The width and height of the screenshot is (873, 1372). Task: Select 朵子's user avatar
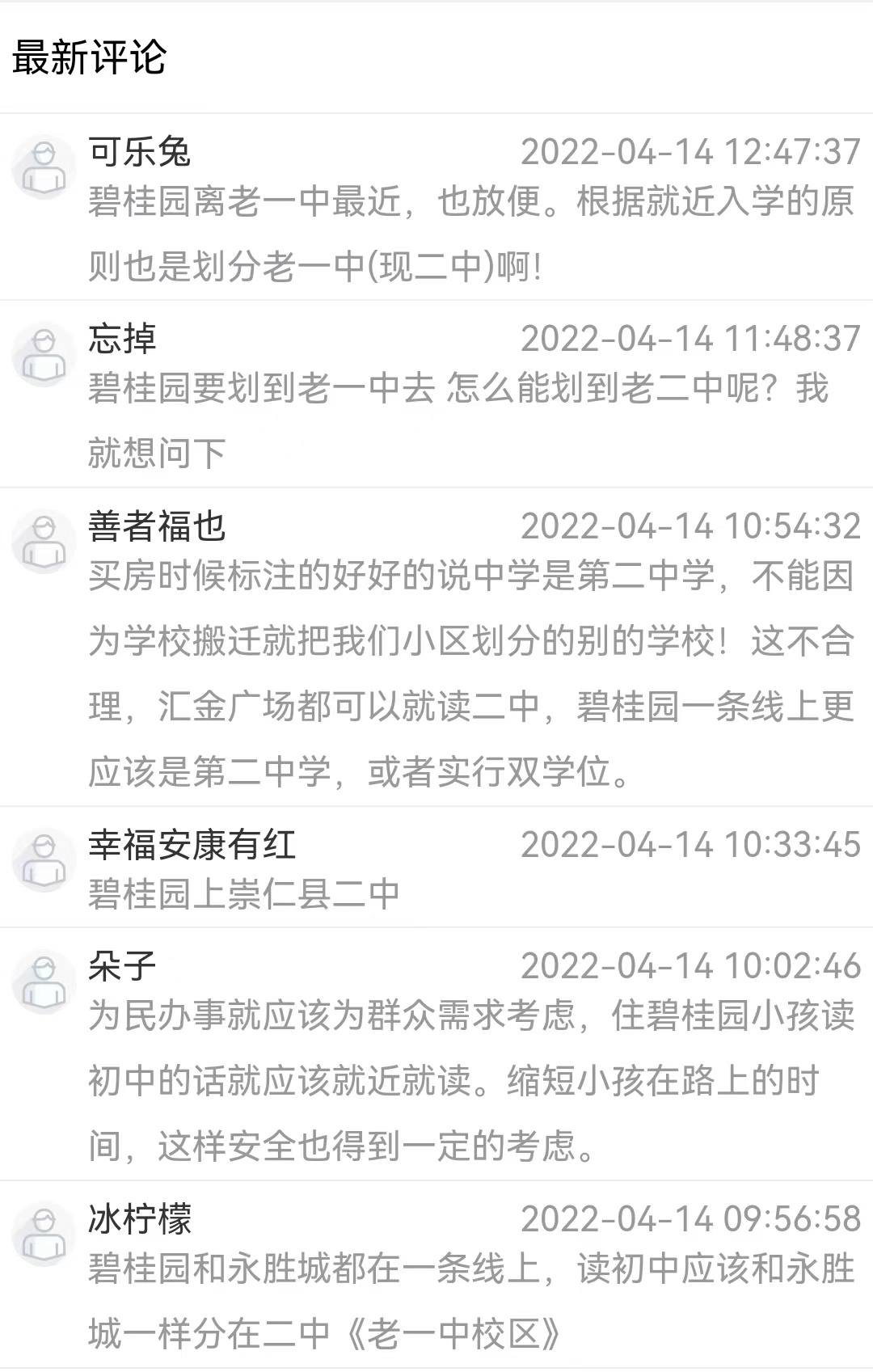coord(44,982)
